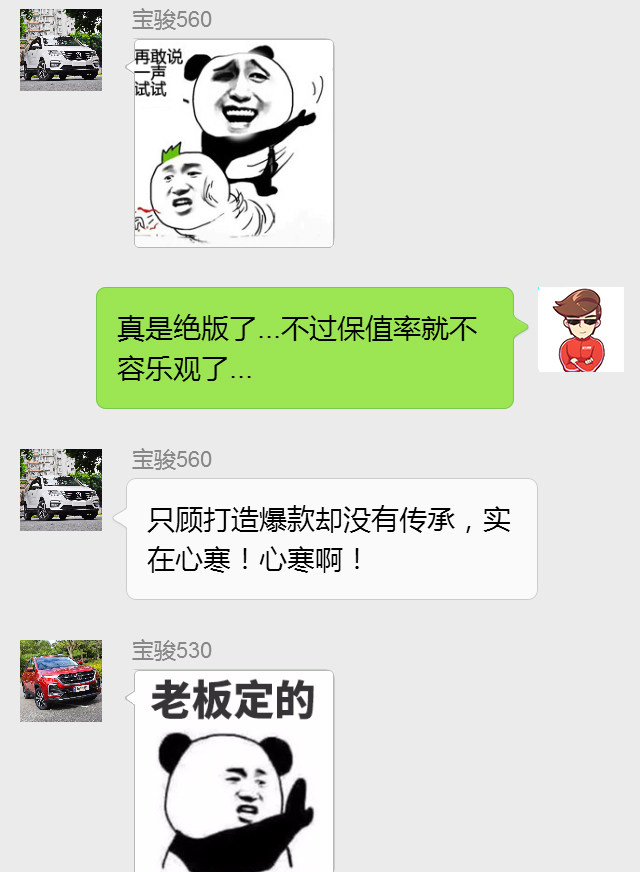Open the 再敢说一声试试 meme image from 宝骏560

click(234, 143)
